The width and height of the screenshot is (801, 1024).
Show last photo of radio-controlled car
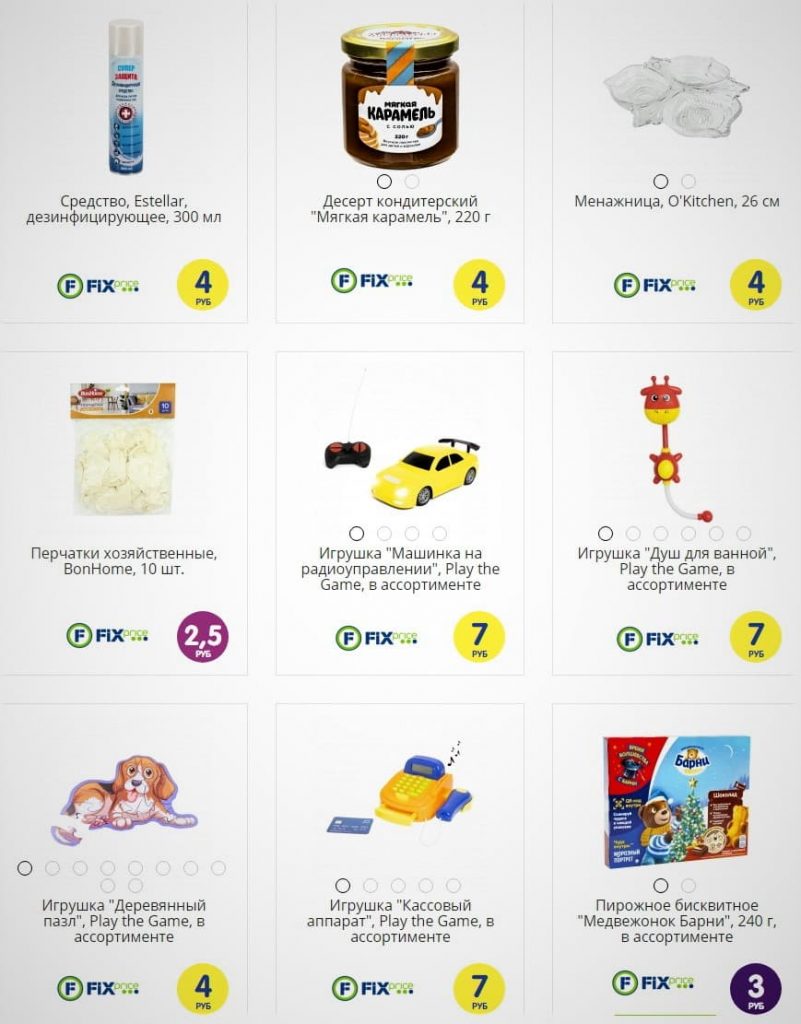click(440, 534)
